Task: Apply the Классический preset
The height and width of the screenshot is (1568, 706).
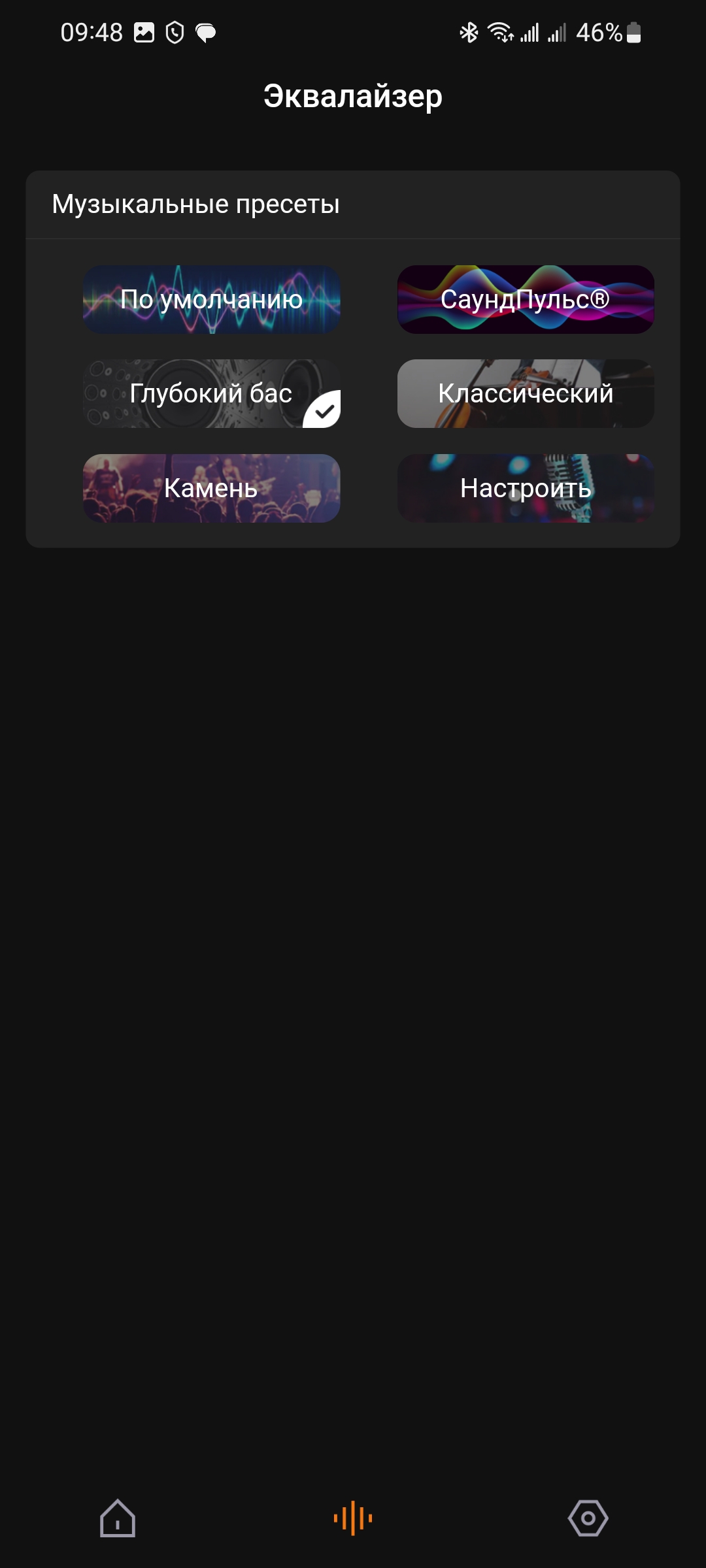Action: click(526, 393)
